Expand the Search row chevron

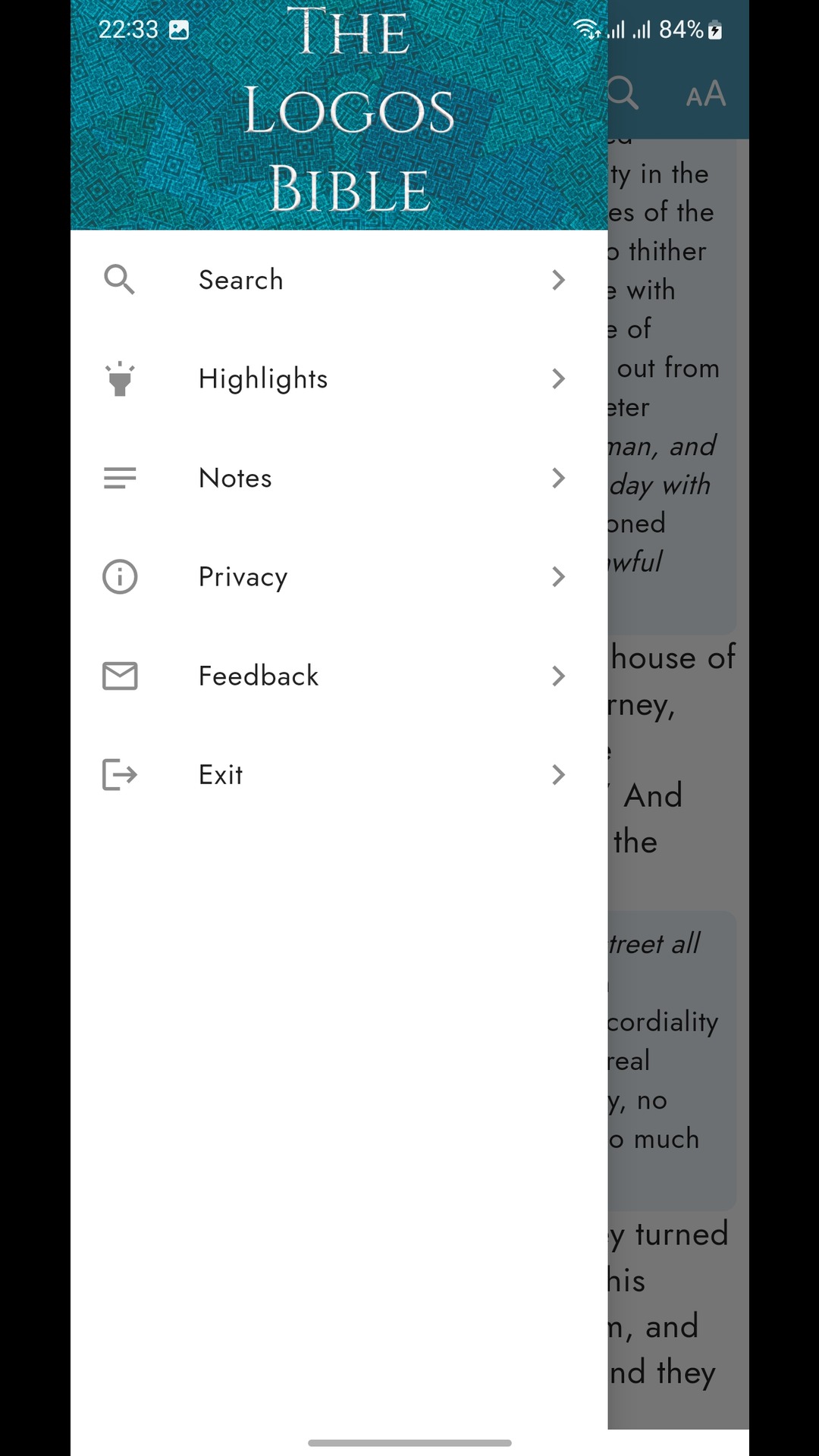pyautogui.click(x=559, y=280)
